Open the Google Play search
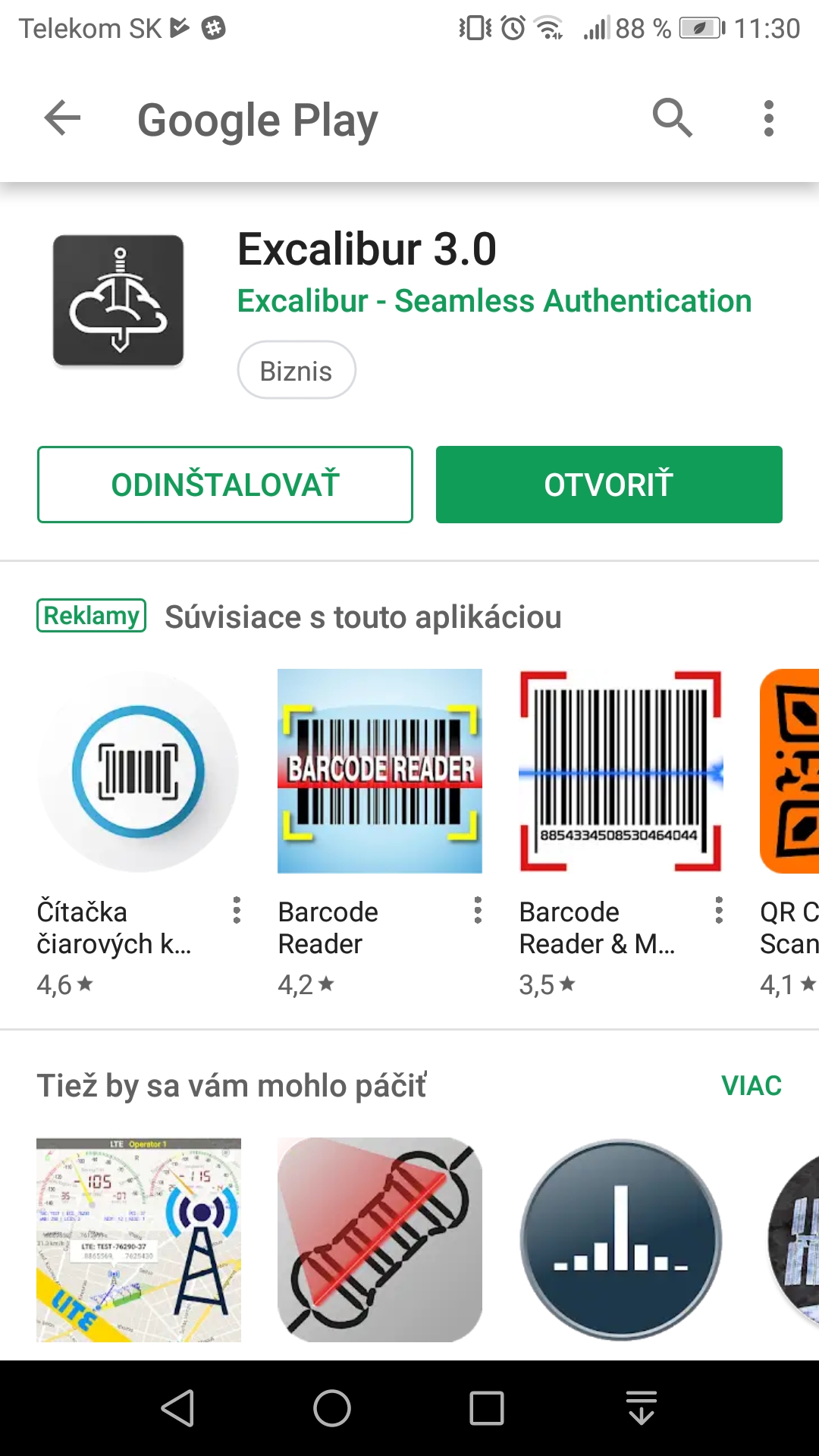 672,118
